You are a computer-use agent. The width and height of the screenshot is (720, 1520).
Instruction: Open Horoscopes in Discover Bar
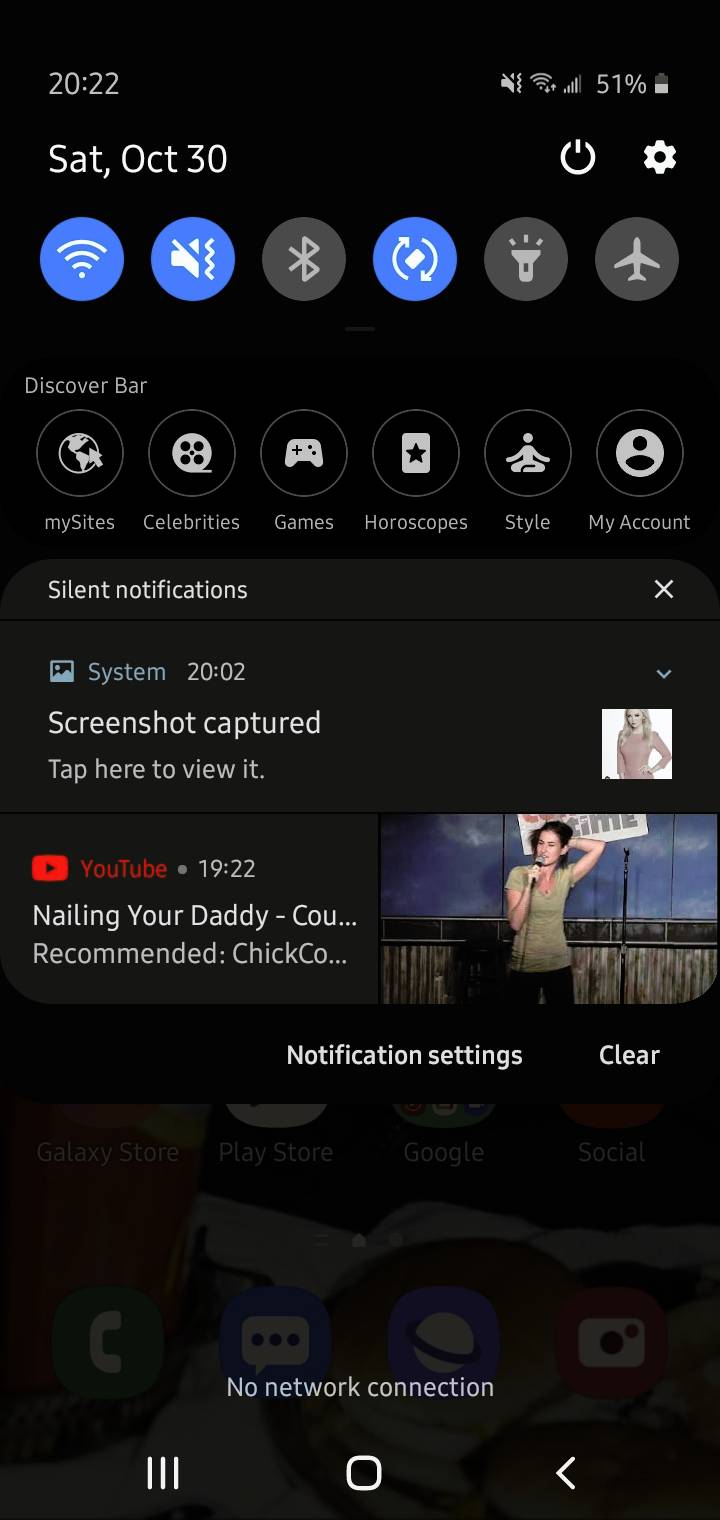tap(416, 455)
